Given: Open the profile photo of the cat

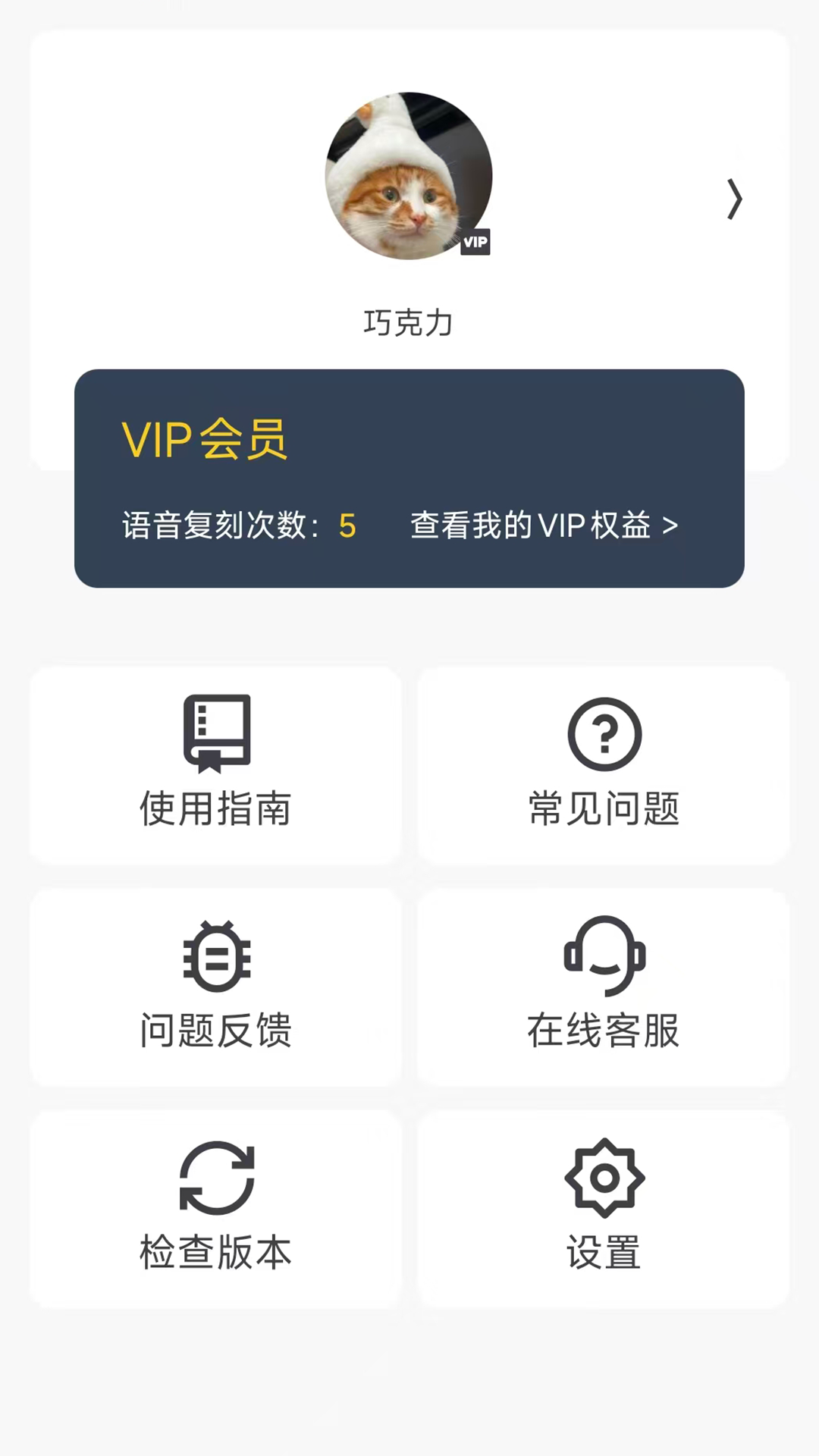Looking at the screenshot, I should tap(409, 174).
